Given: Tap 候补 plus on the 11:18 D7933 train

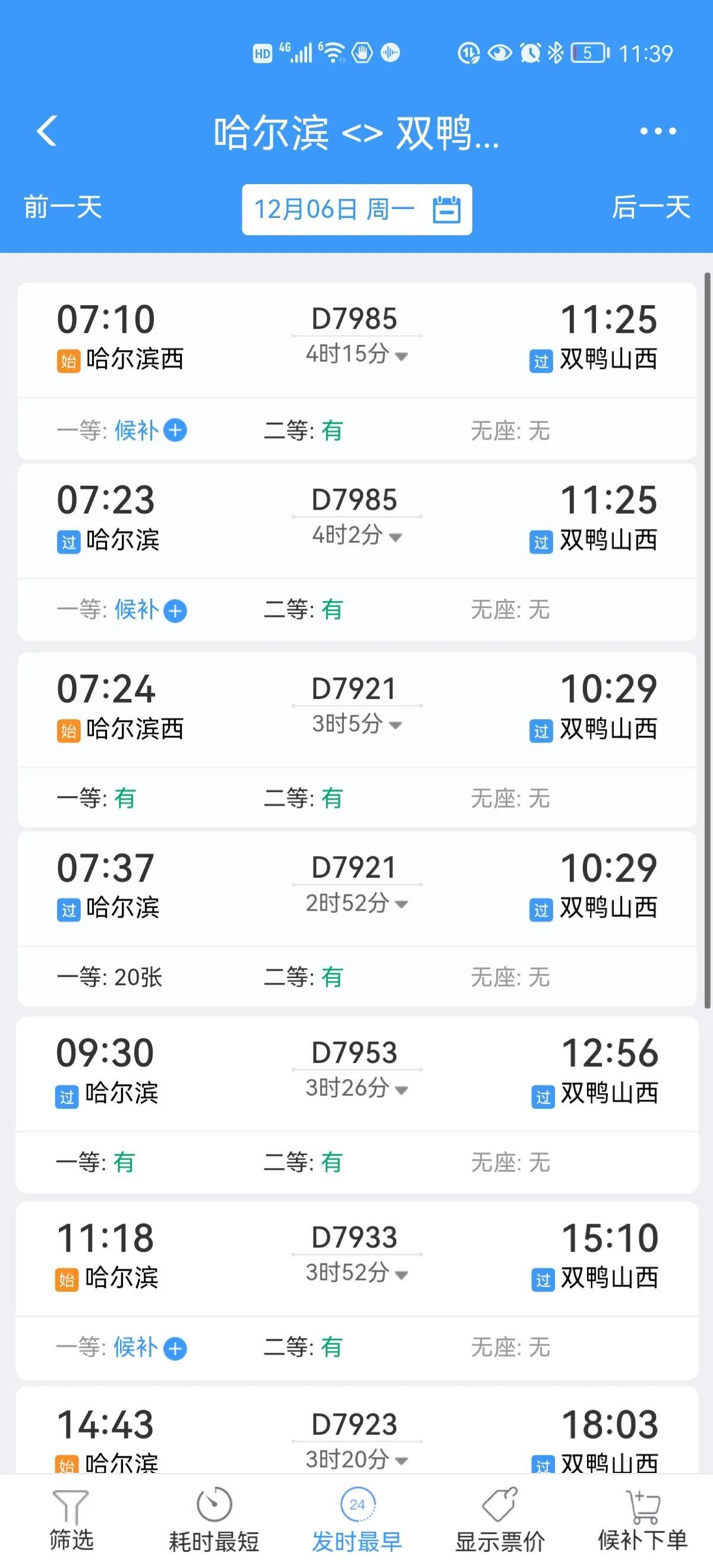Looking at the screenshot, I should (x=175, y=1348).
